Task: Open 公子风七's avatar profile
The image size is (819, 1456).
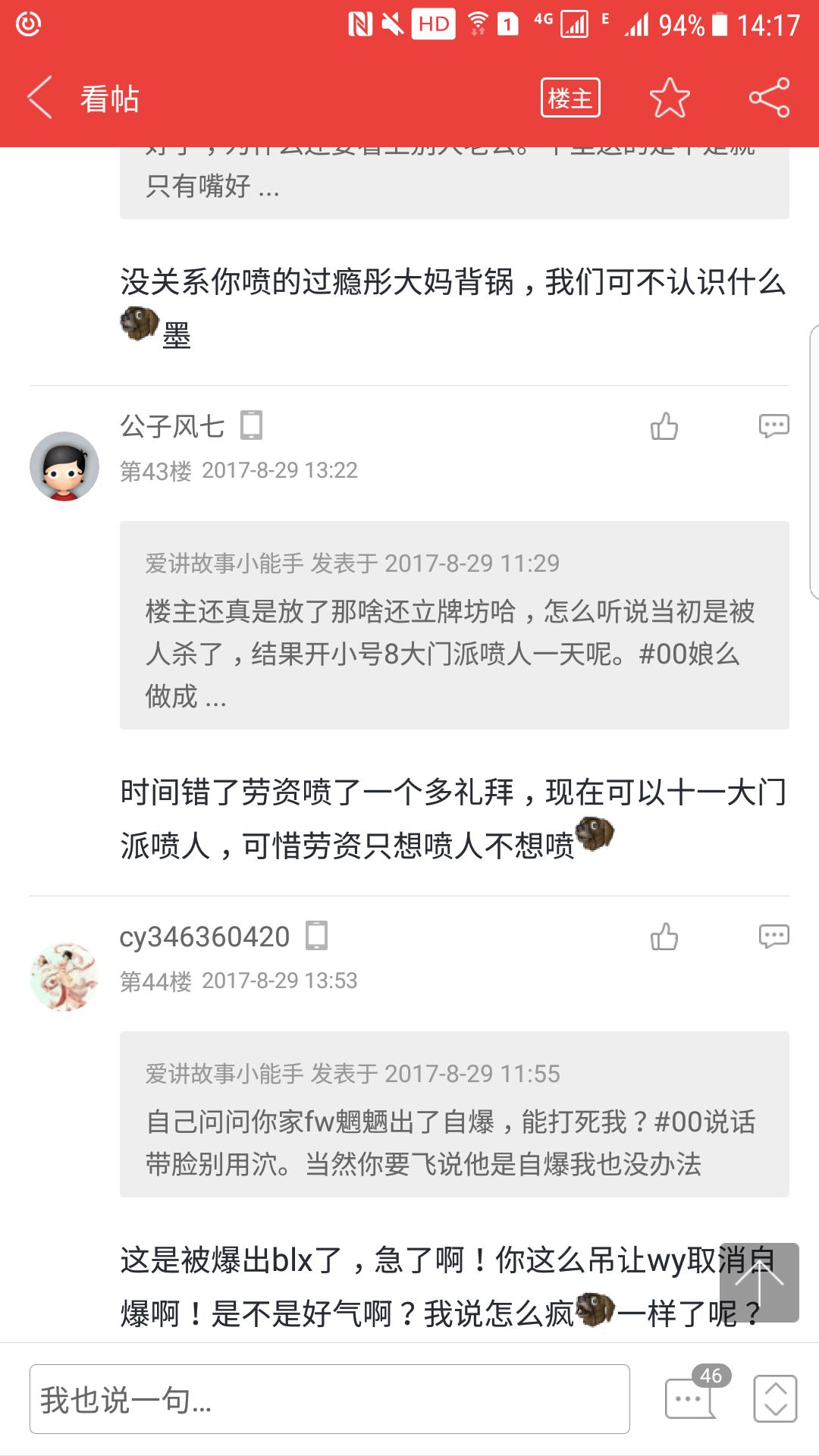Action: (64, 466)
